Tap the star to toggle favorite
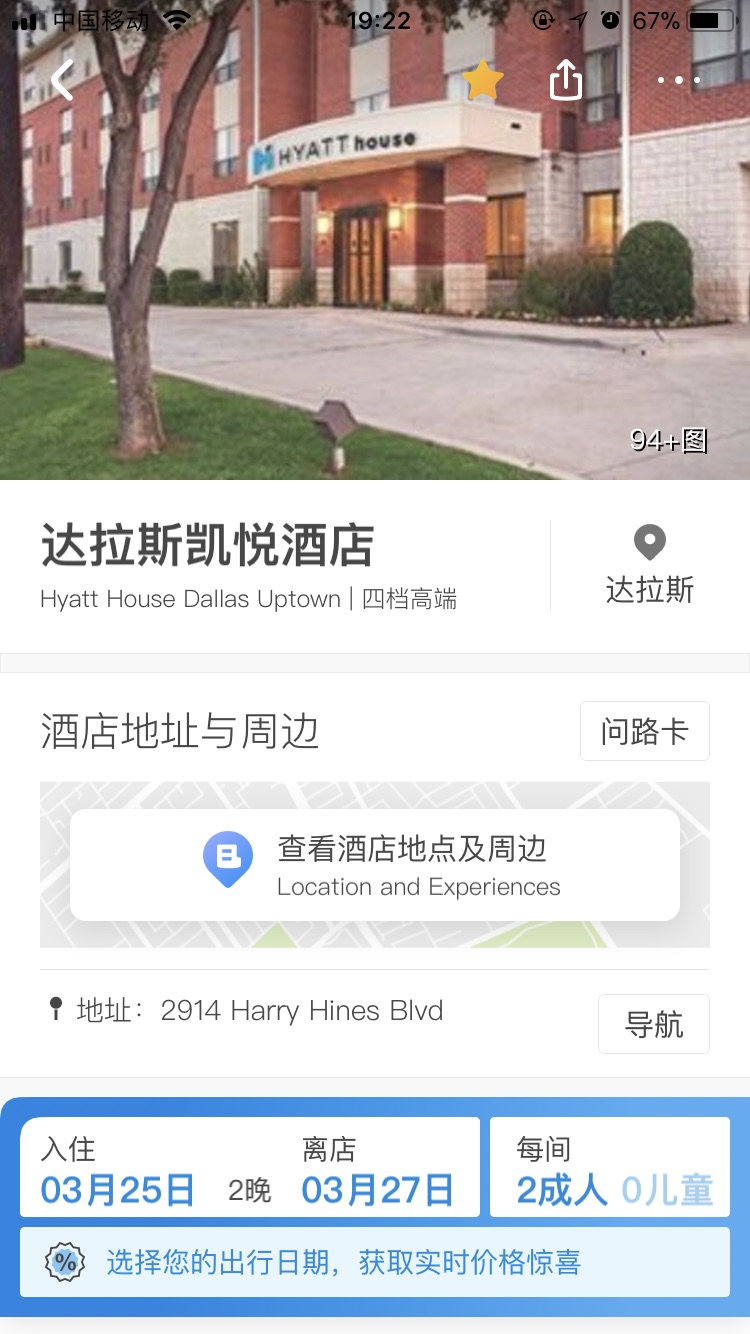750x1334 pixels. [483, 81]
